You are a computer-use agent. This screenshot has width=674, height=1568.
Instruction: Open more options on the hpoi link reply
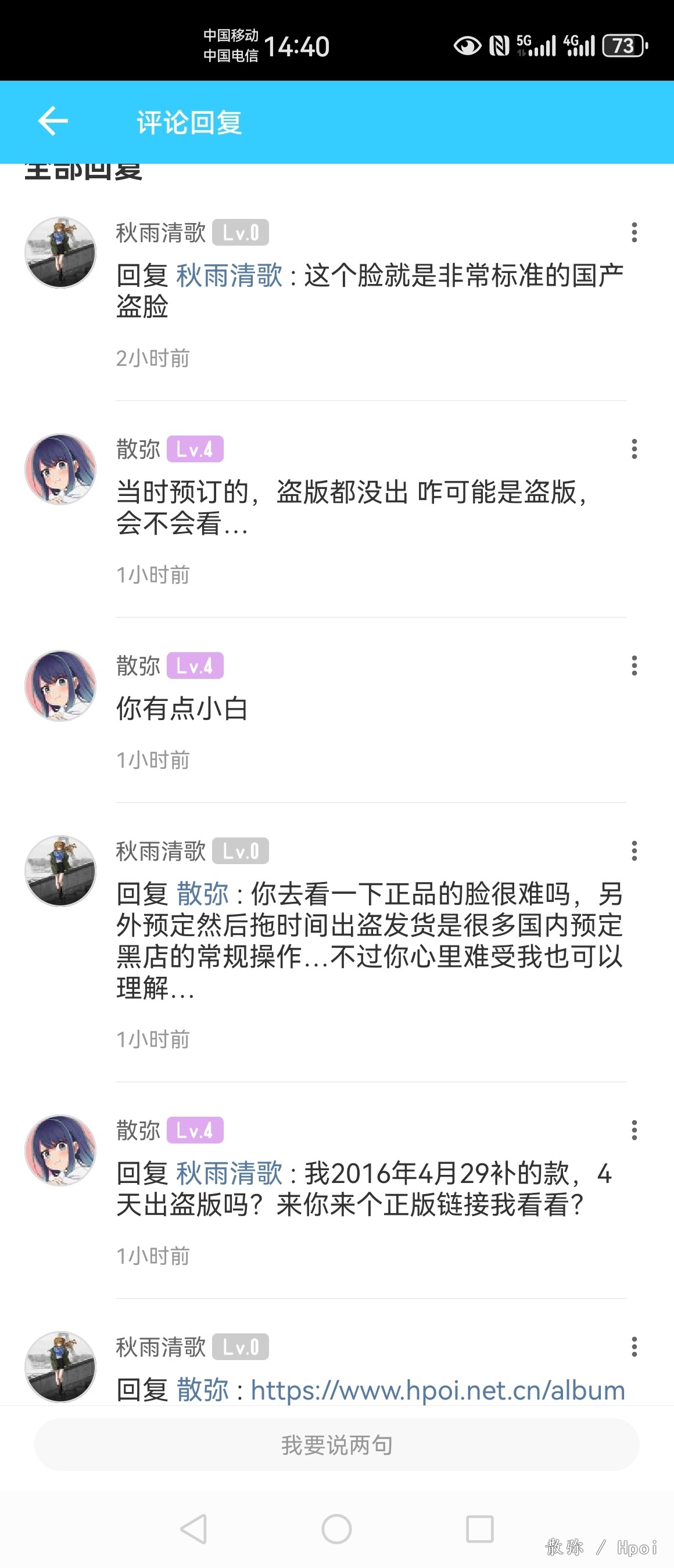tap(634, 1347)
